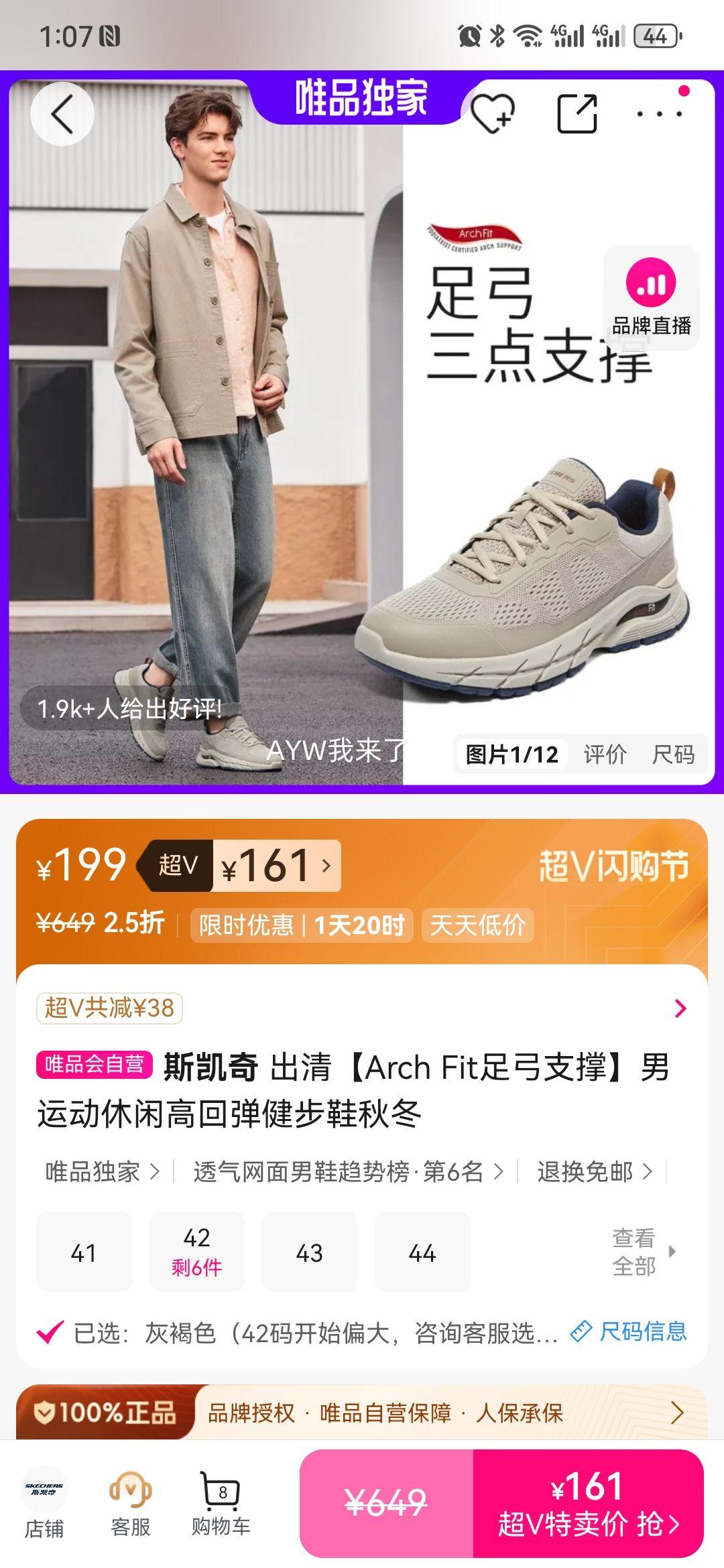
Task: Select size 41 option
Action: click(84, 1250)
